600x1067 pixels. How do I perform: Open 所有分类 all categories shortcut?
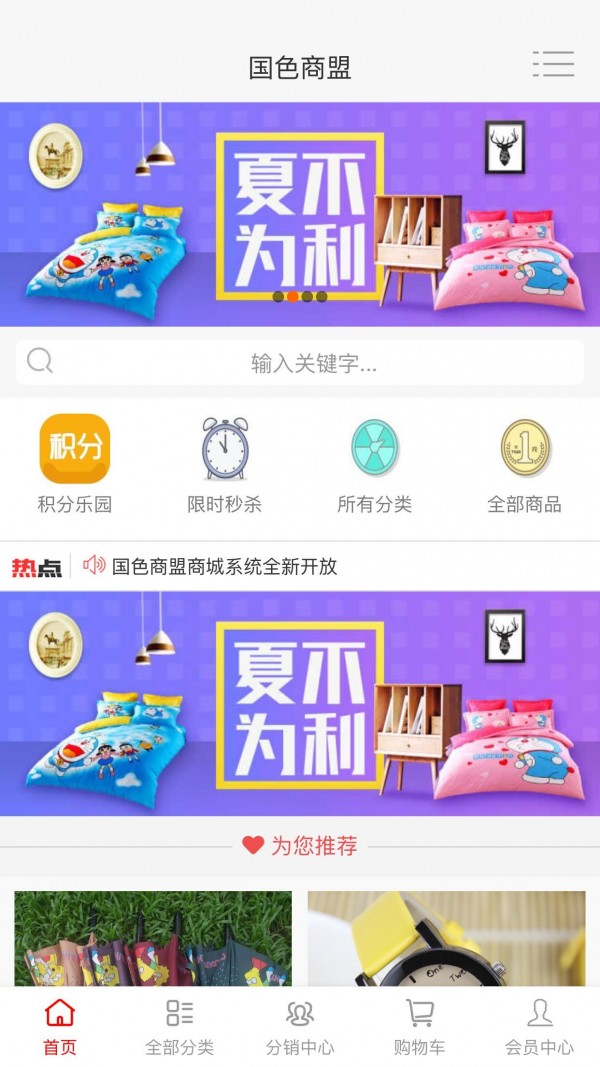(375, 463)
